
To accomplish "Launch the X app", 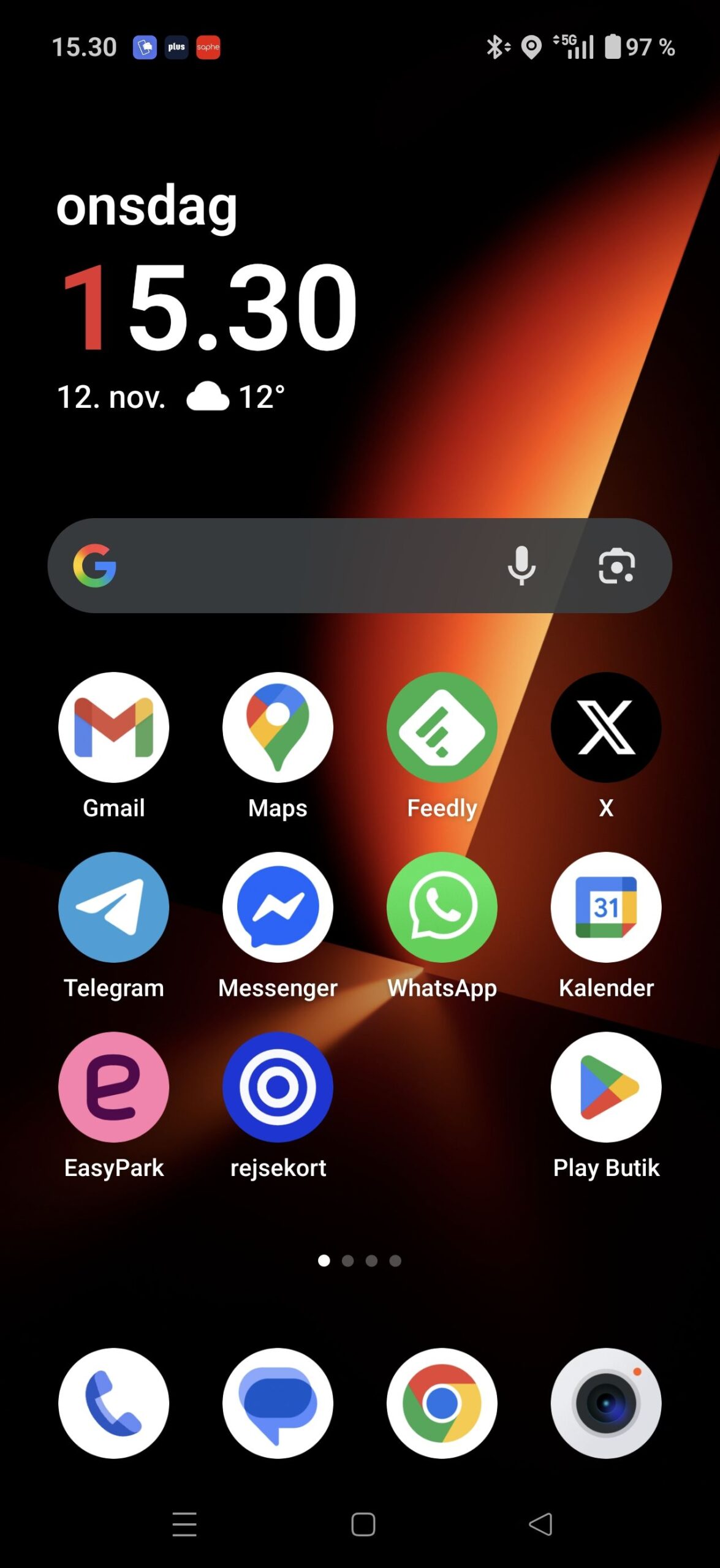I will point(606,727).
